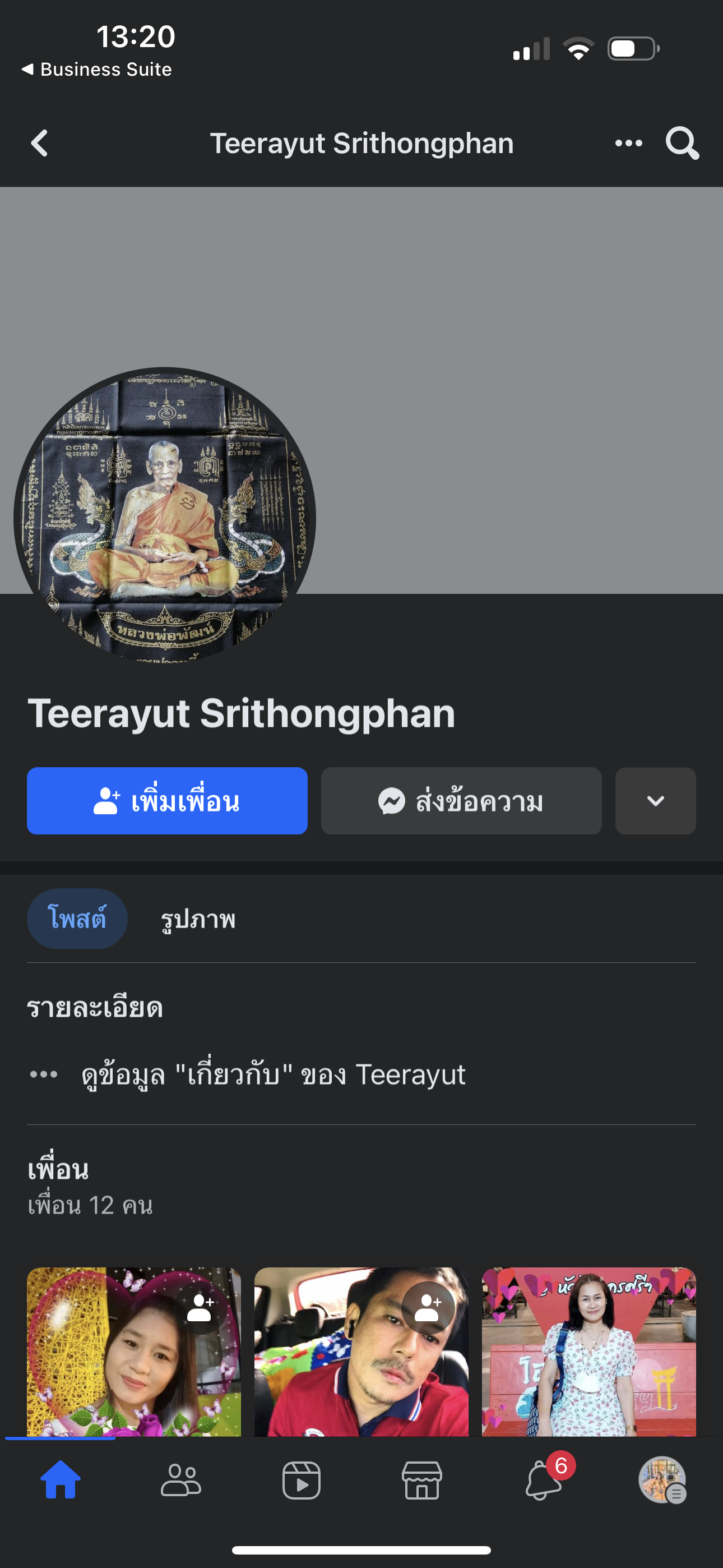Open Teerayut's circular profile picture
723x1568 pixels.
coord(164,514)
